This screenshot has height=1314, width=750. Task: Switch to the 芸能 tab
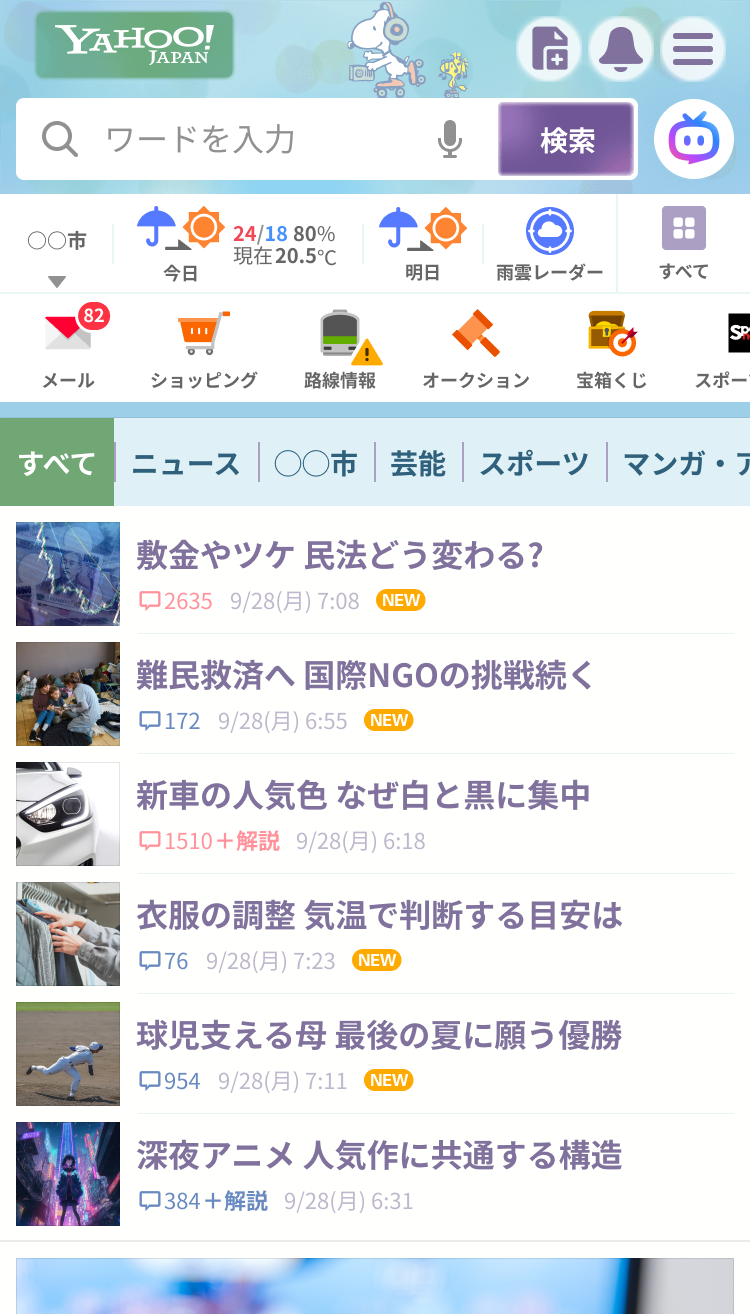(417, 463)
